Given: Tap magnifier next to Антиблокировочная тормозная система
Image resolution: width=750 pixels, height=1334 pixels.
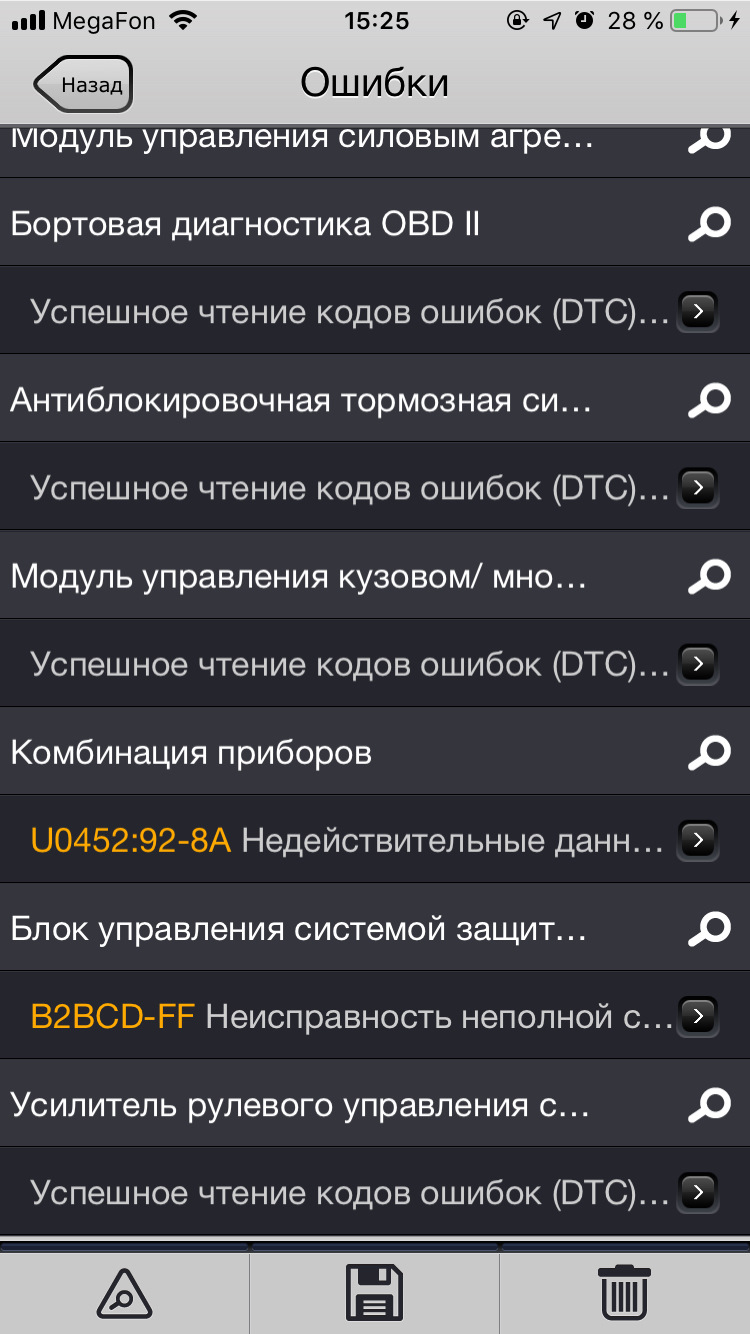Looking at the screenshot, I should tap(709, 401).
